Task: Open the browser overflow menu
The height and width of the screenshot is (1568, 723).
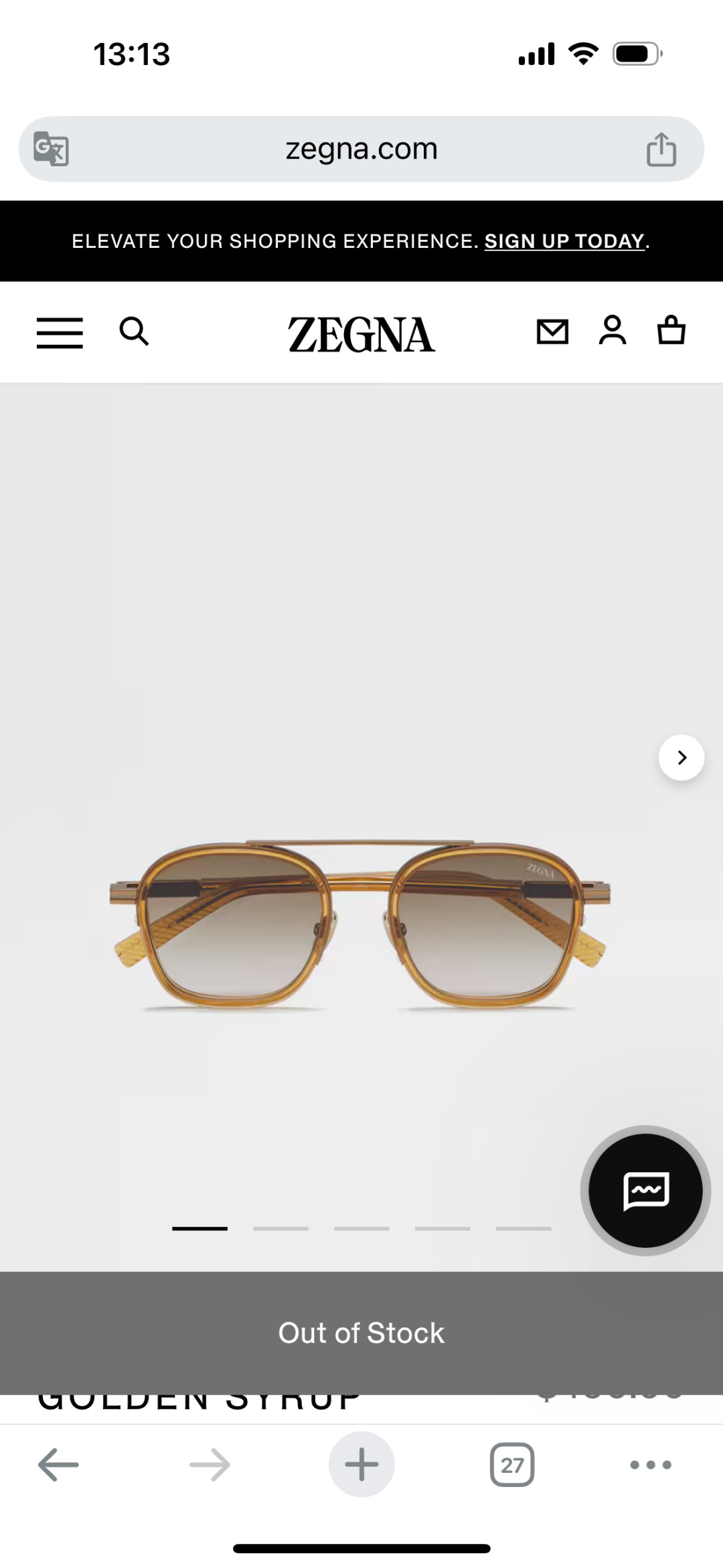Action: click(650, 1465)
